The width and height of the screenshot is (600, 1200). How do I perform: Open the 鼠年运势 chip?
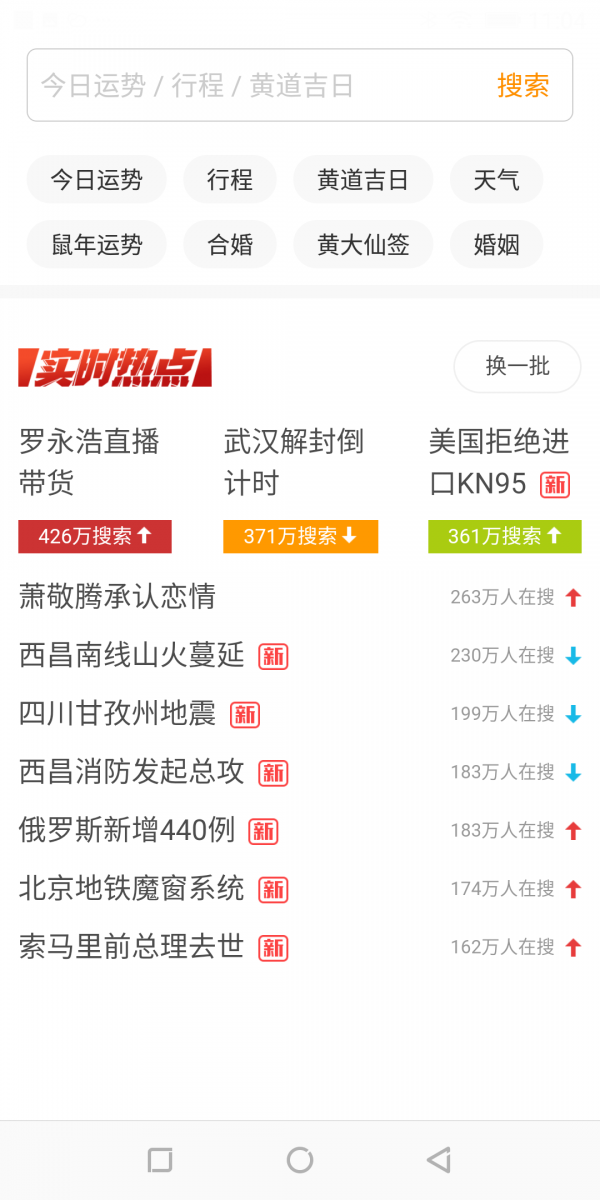pyautogui.click(x=96, y=244)
